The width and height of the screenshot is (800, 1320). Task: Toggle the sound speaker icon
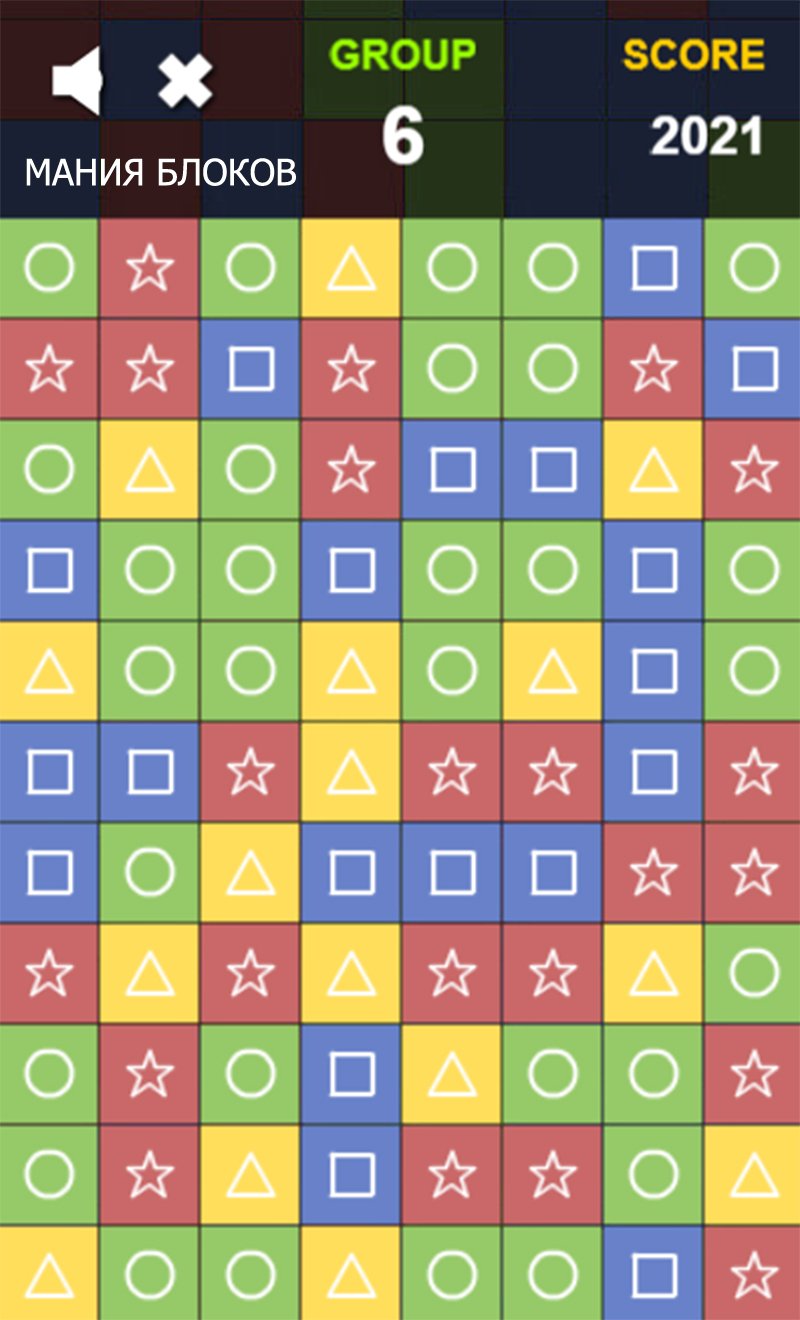[77, 81]
